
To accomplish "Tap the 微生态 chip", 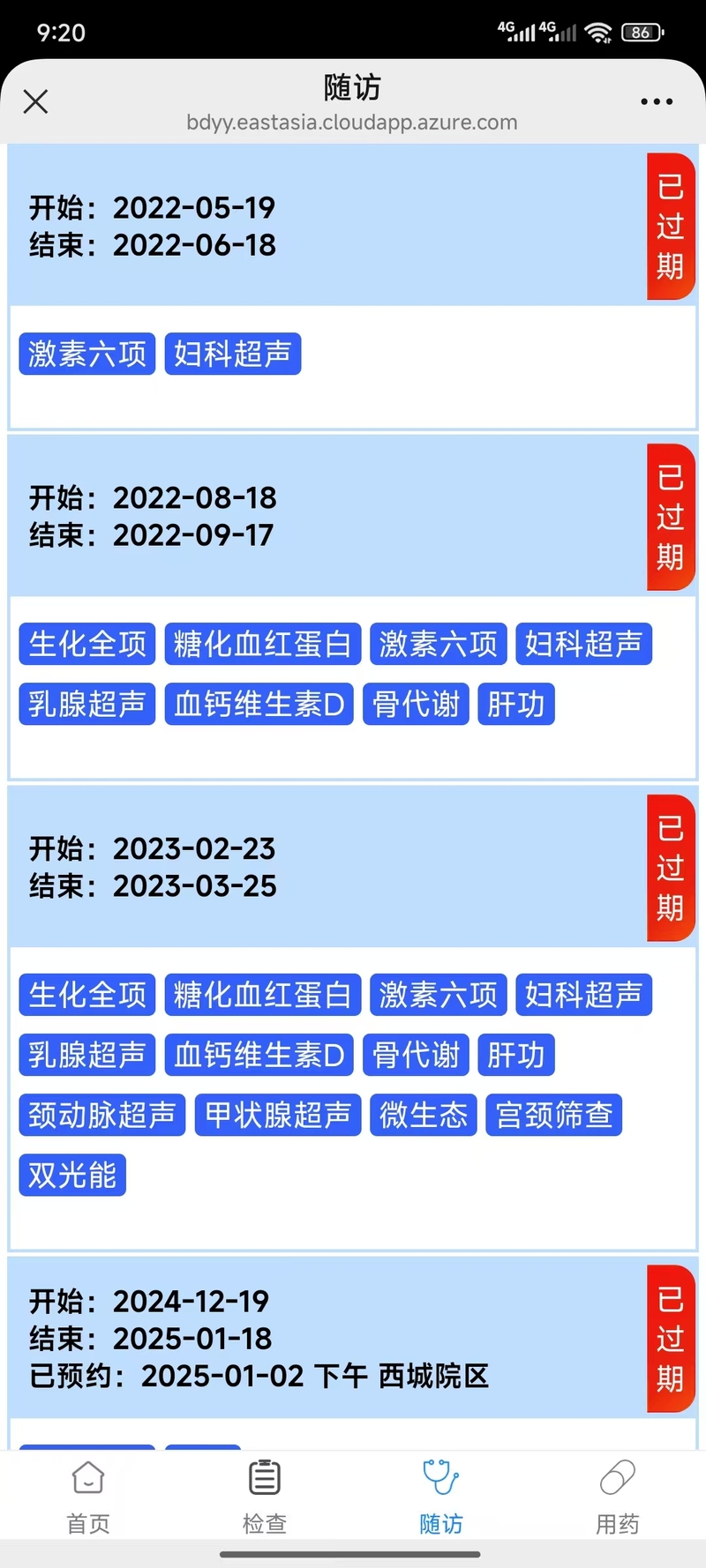I will 424,1115.
